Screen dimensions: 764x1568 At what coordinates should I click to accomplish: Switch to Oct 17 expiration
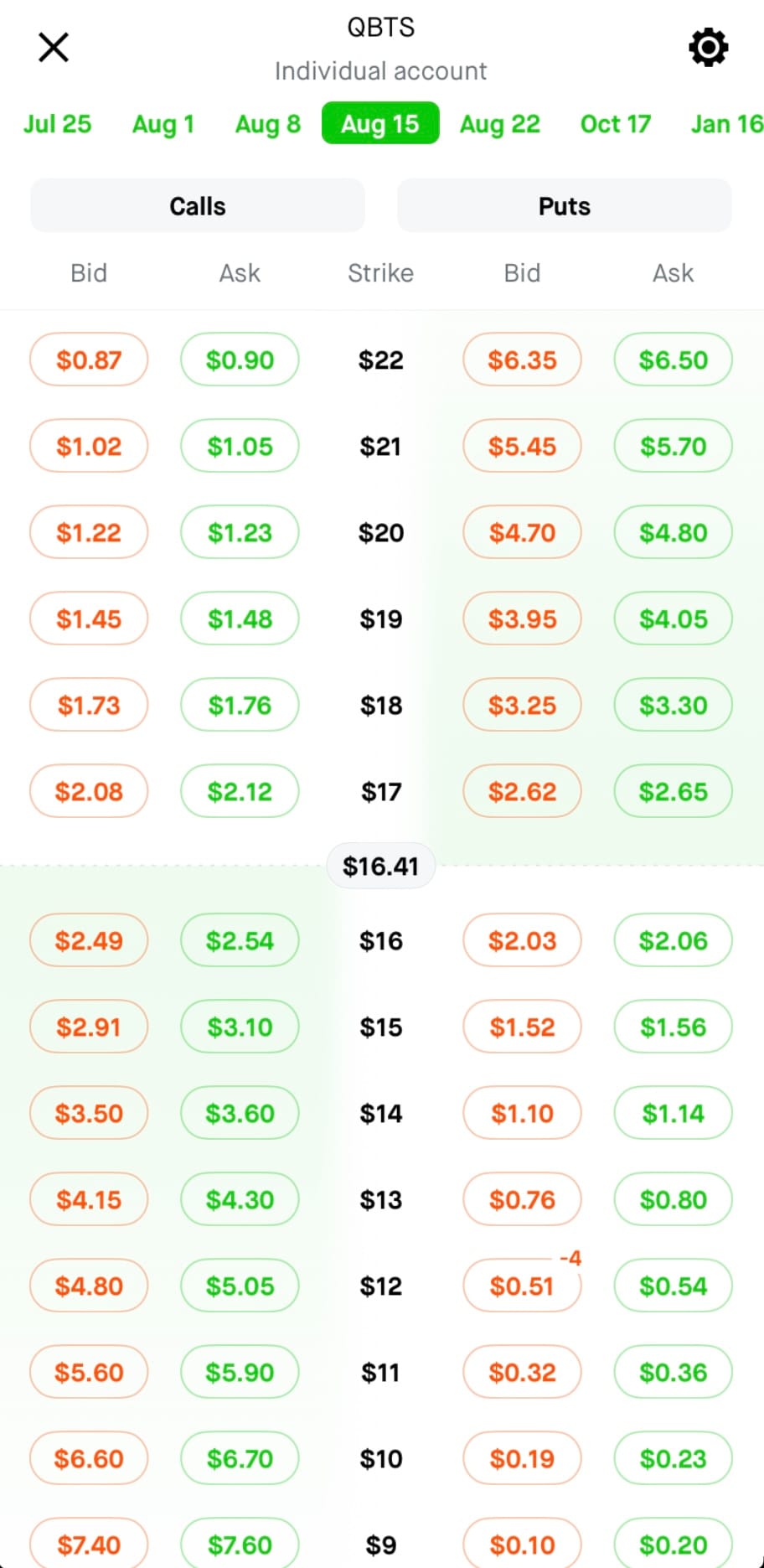(x=616, y=124)
